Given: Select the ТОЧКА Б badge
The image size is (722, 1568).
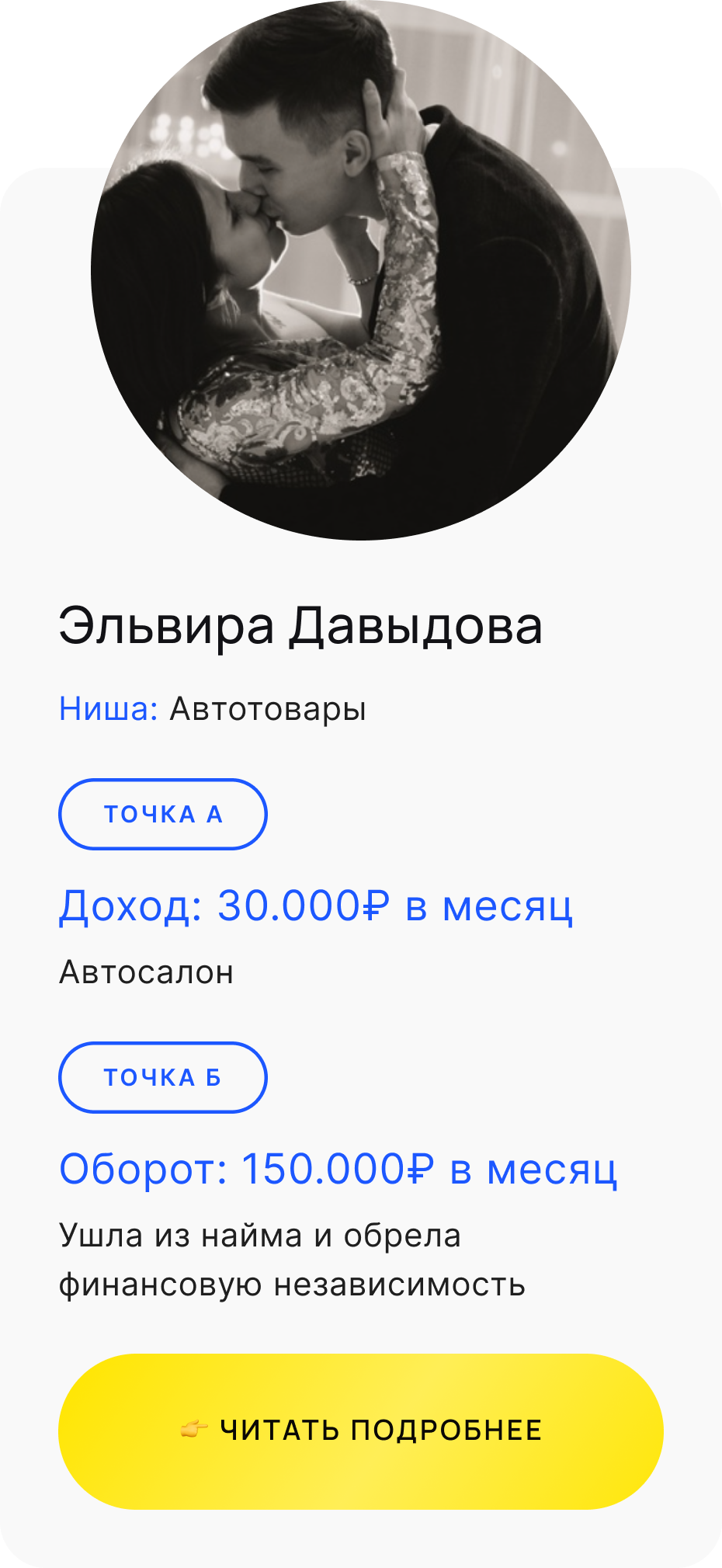Looking at the screenshot, I should (163, 1077).
